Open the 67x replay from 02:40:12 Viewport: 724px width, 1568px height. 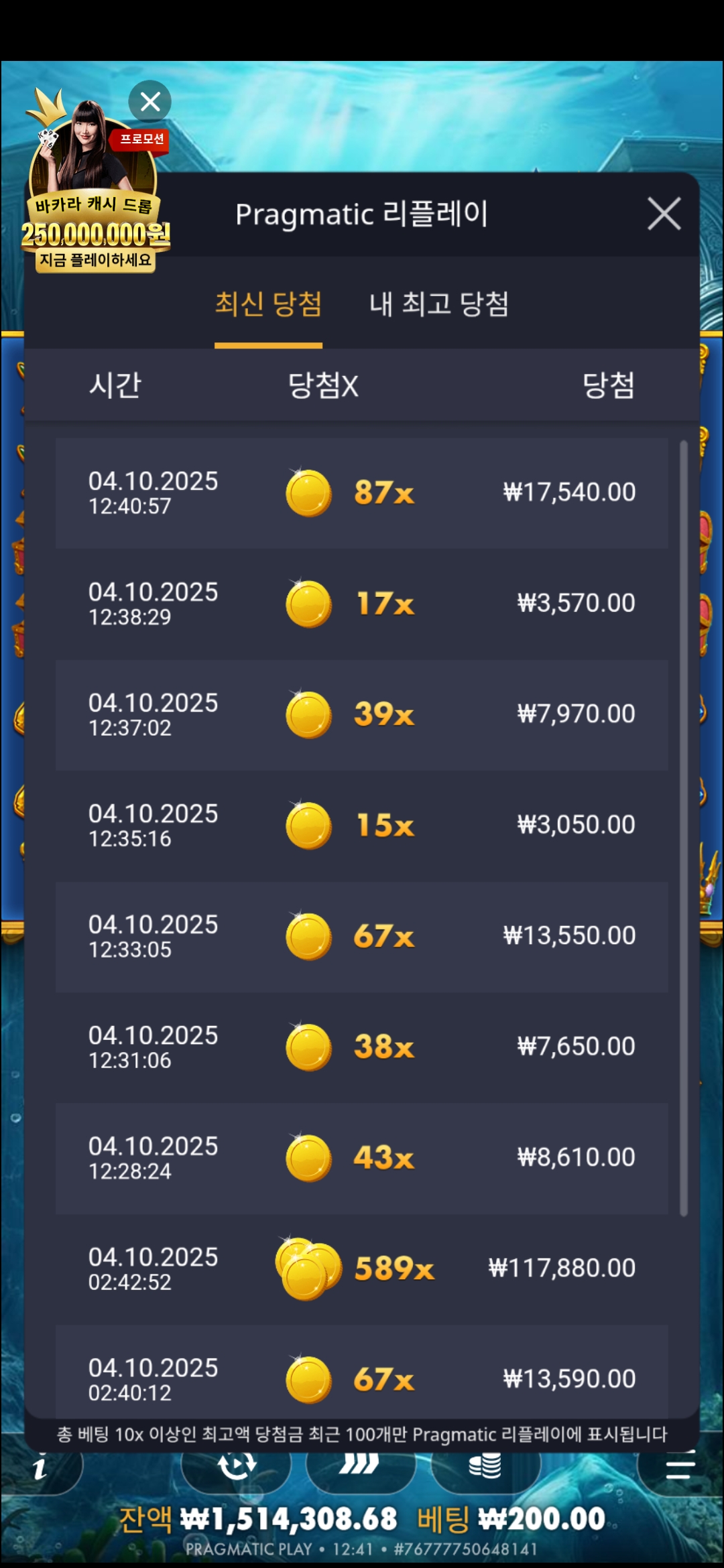(362, 1378)
